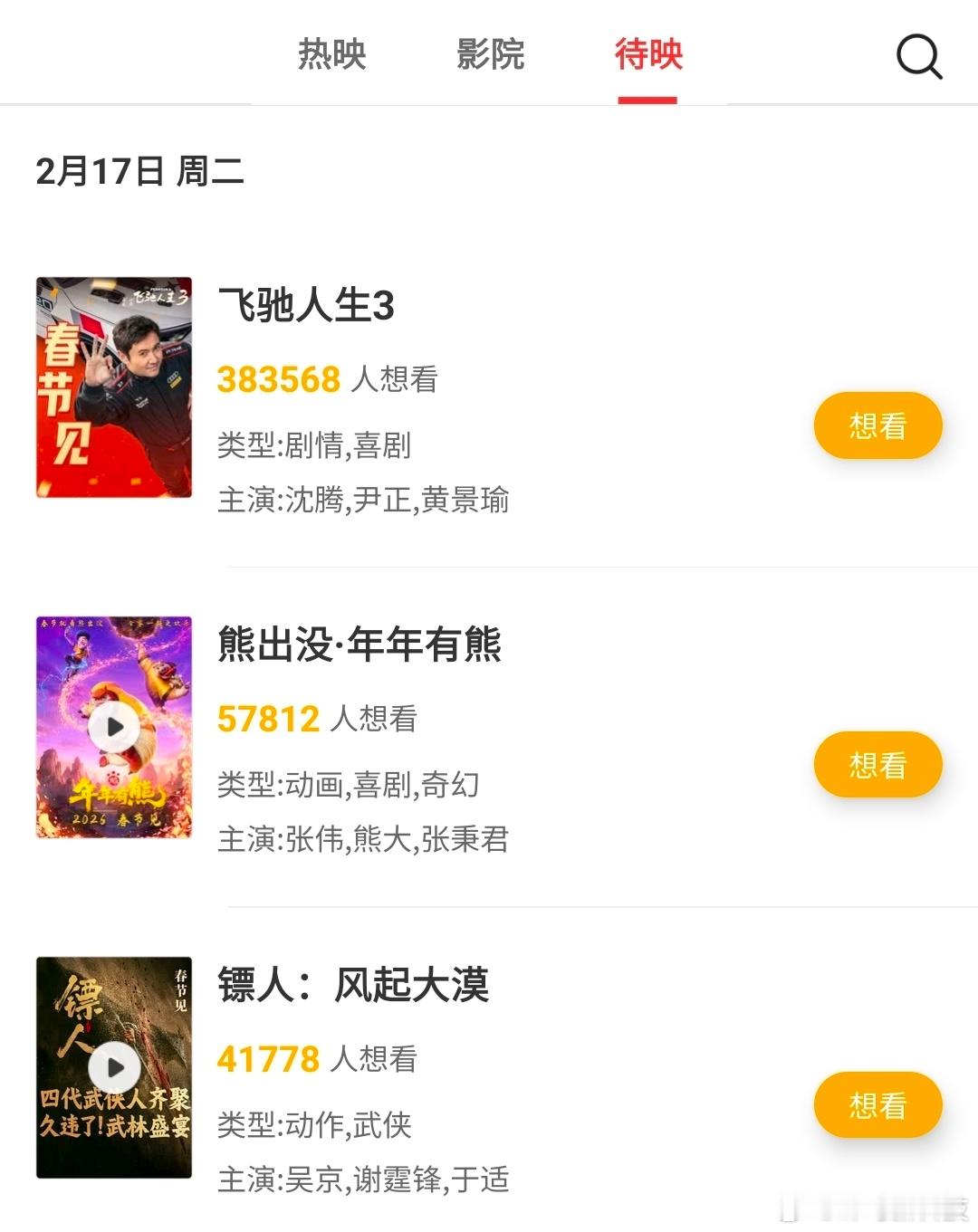Screen dimensions: 978x1232
Task: Play the 镖人：风起大漠 trailer
Action: (x=114, y=1067)
